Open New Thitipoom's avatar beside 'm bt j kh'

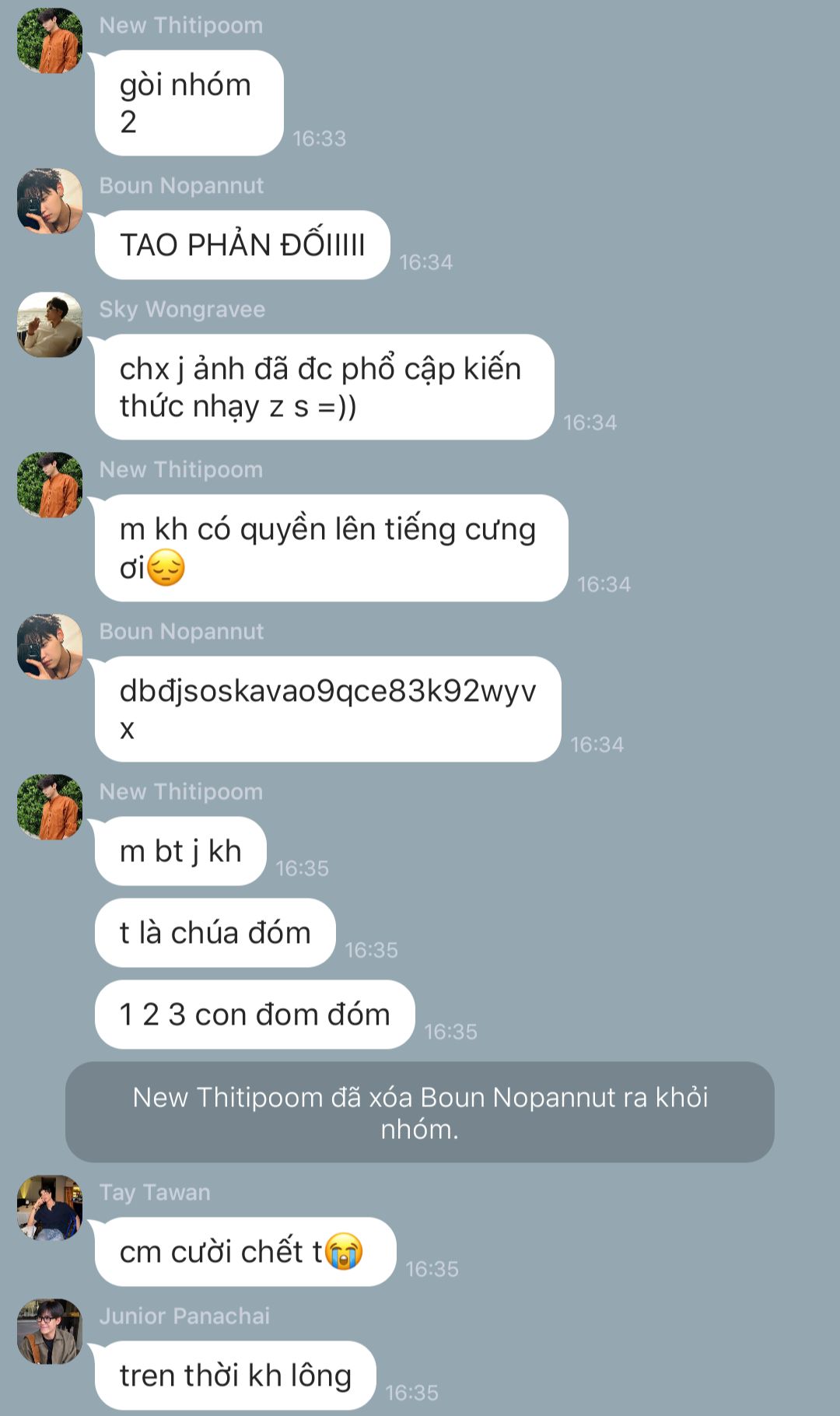click(50, 807)
